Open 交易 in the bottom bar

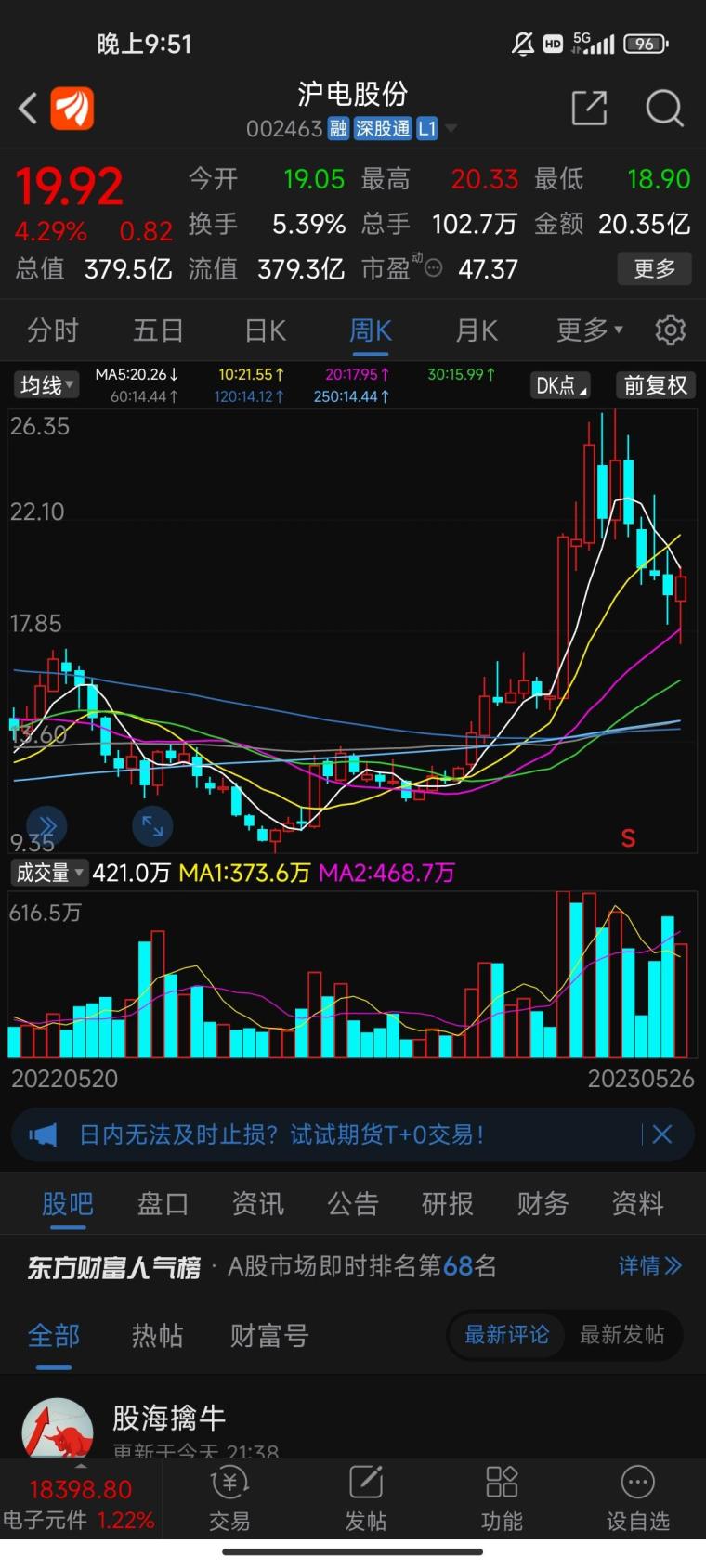229,1499
